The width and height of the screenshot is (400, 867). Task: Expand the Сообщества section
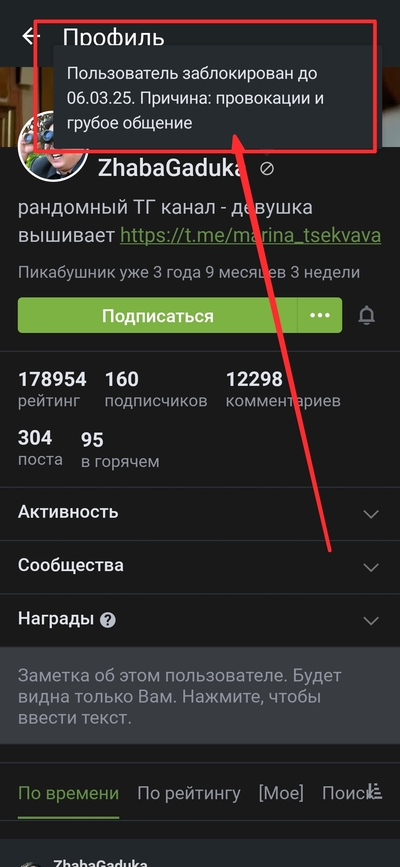[200, 566]
